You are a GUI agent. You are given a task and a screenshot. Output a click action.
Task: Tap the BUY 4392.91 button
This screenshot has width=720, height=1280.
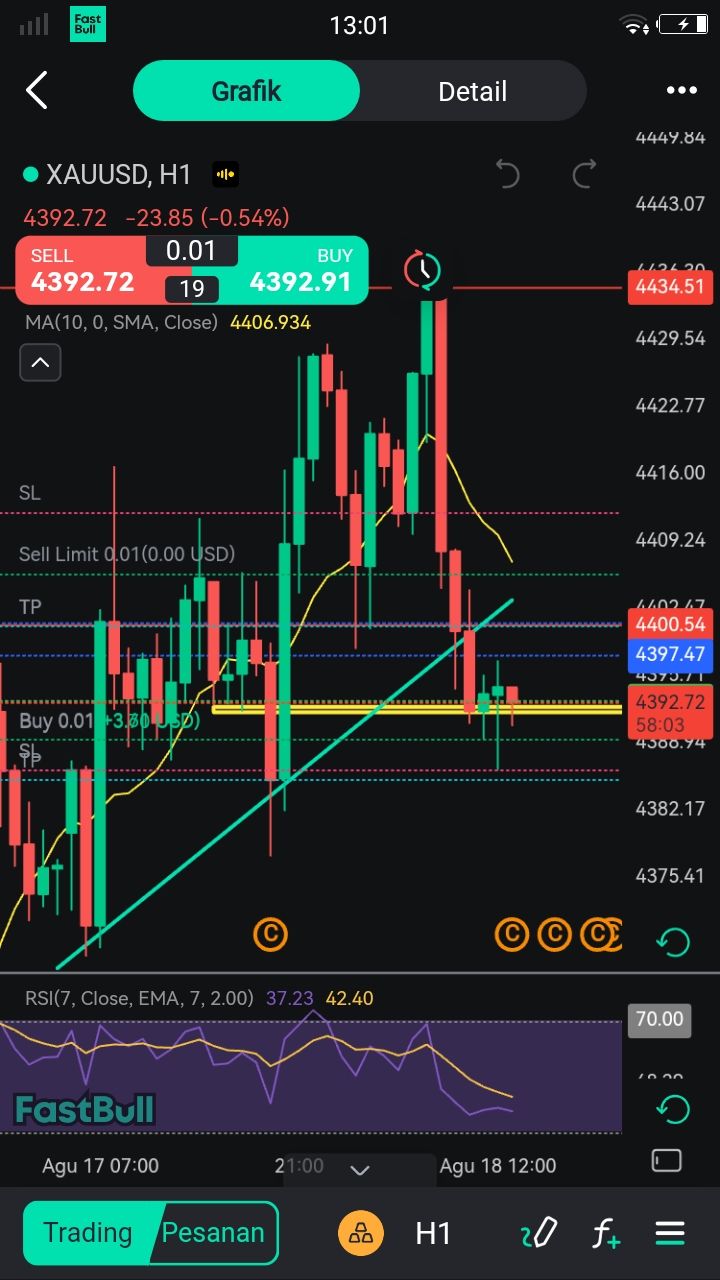tap(300, 271)
